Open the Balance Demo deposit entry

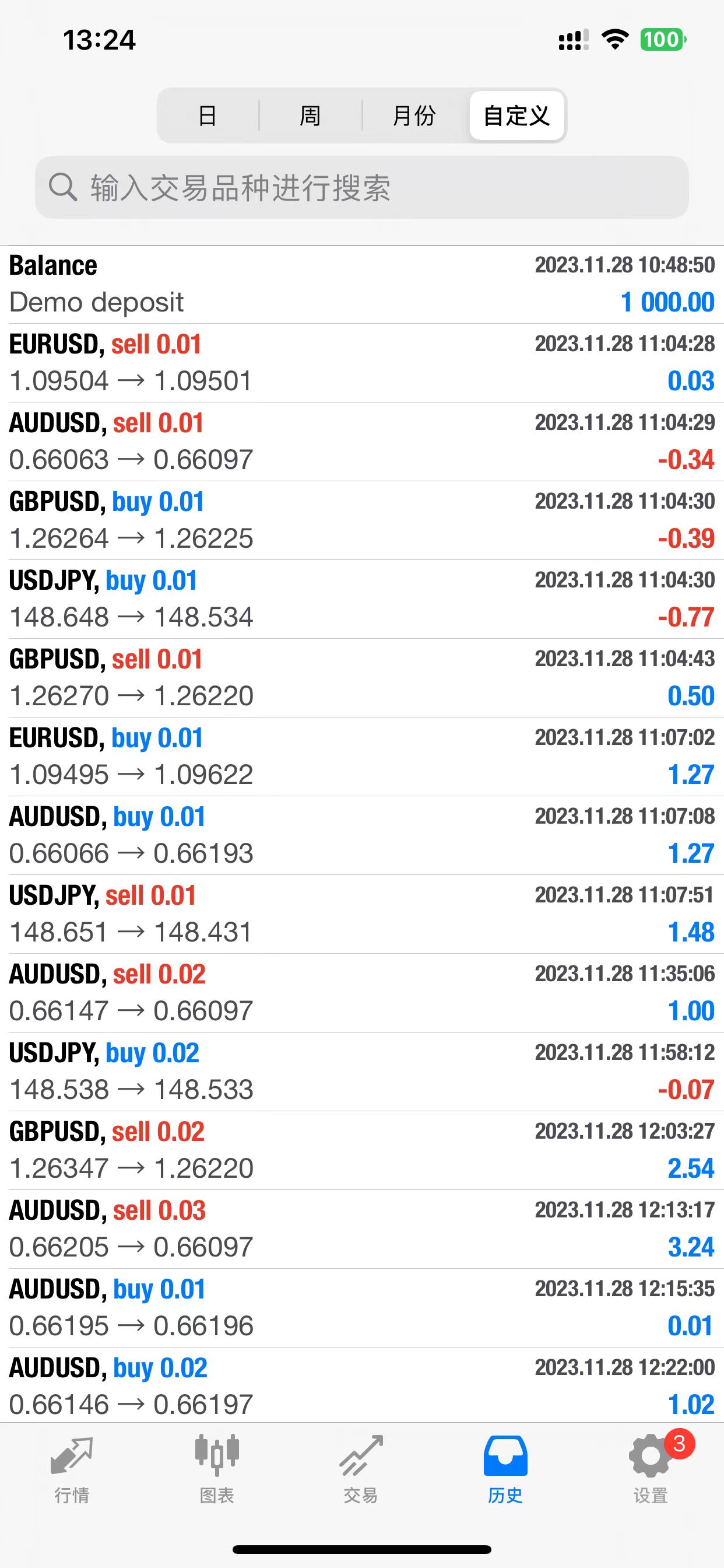(x=361, y=284)
